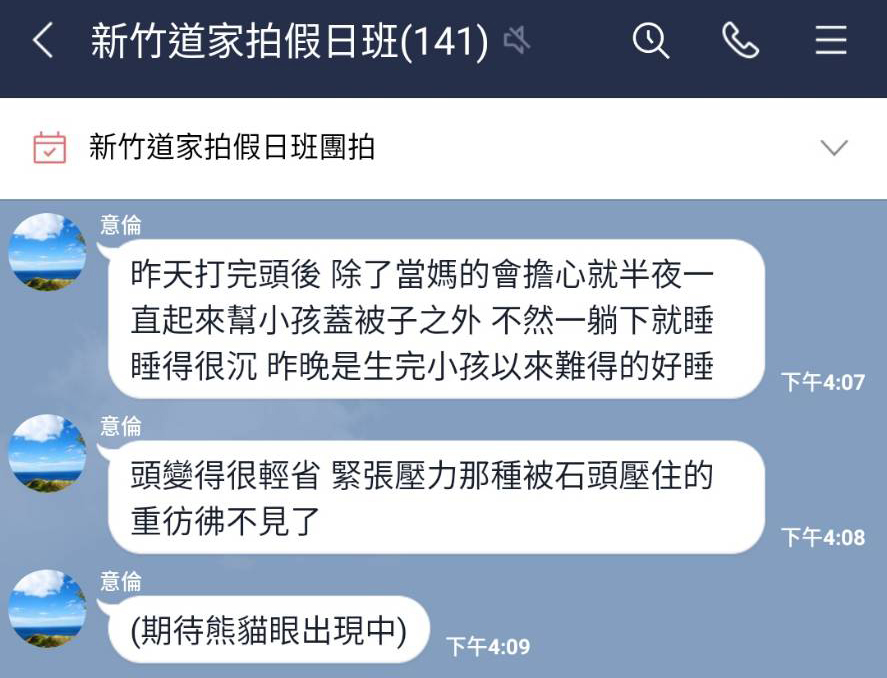The height and width of the screenshot is (678, 887).
Task: Open 意倫's profile picture next to 4:07 message
Action: [x=47, y=252]
